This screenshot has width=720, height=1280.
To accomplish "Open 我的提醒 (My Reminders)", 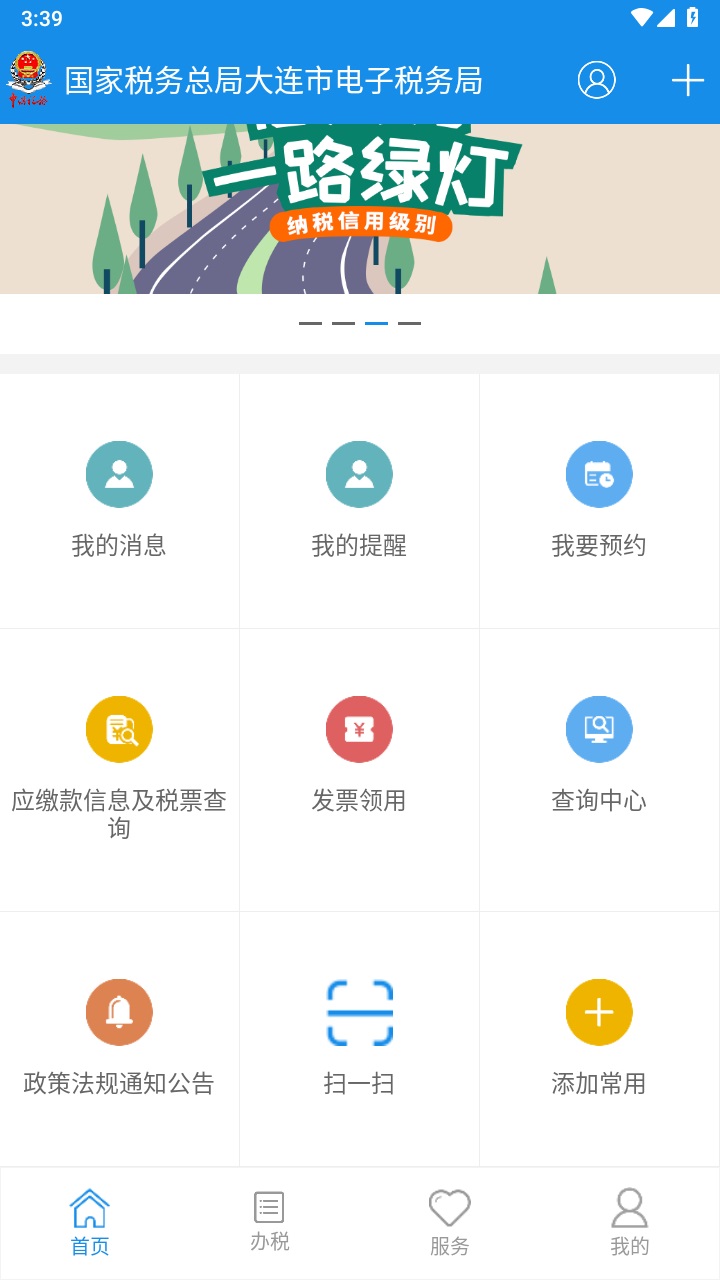I will pyautogui.click(x=359, y=501).
